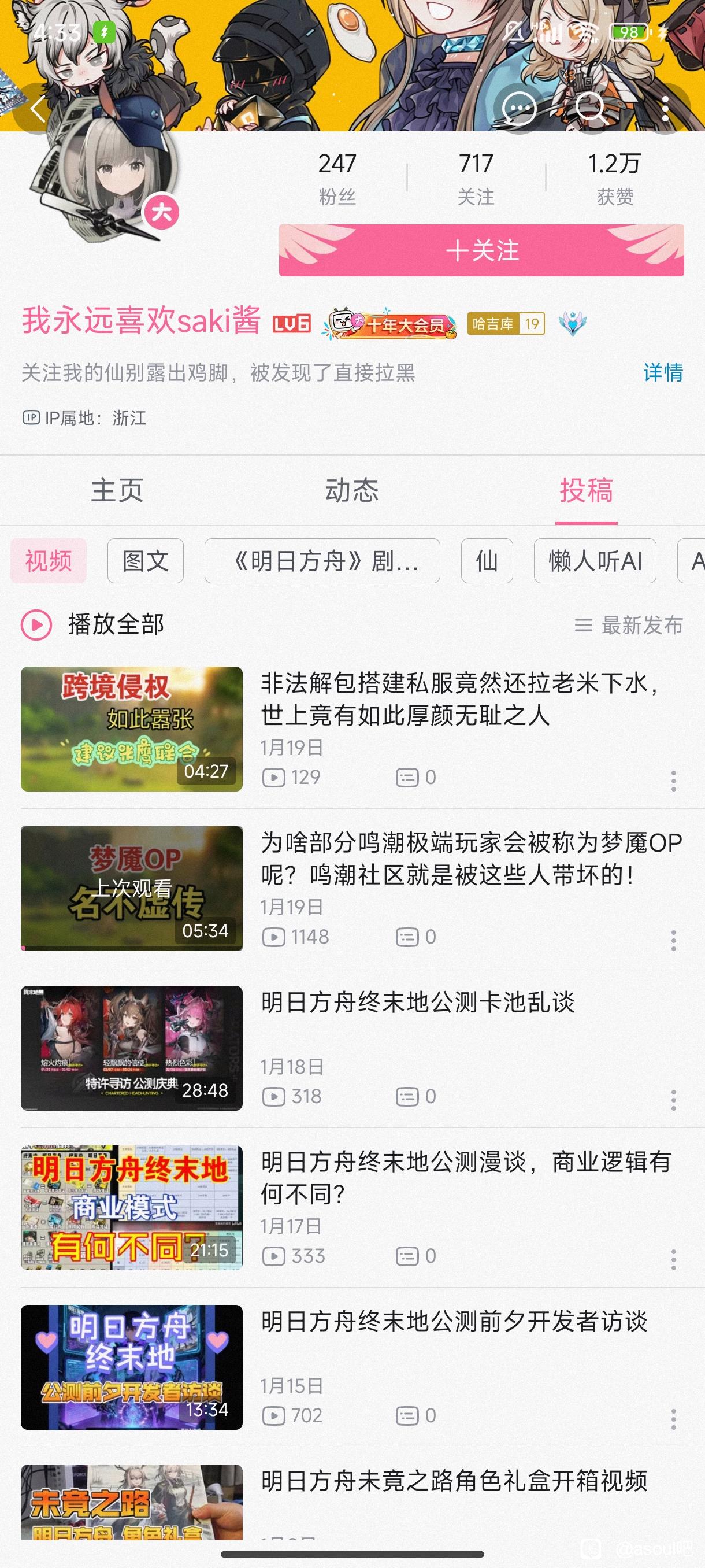
Task: Follow this user with +关注 button
Action: (x=481, y=250)
